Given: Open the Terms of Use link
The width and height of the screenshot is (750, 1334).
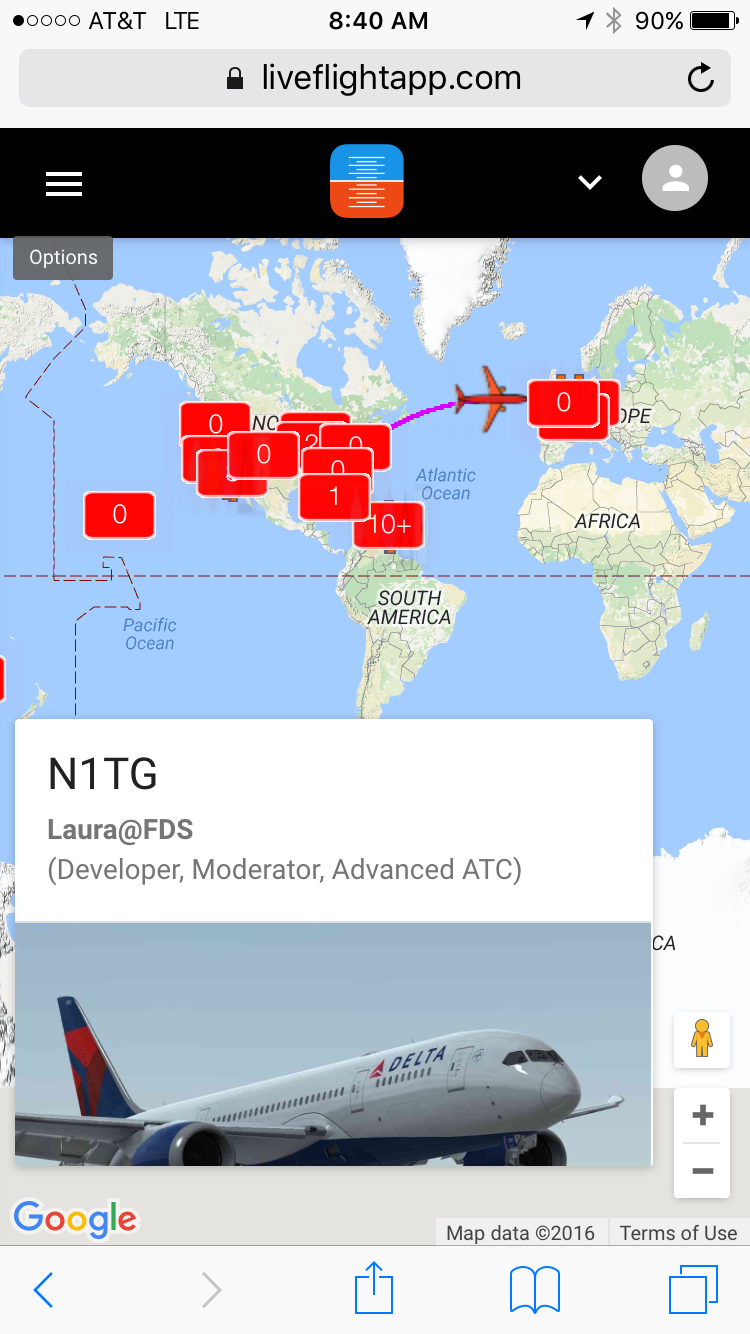Looking at the screenshot, I should click(x=678, y=1233).
